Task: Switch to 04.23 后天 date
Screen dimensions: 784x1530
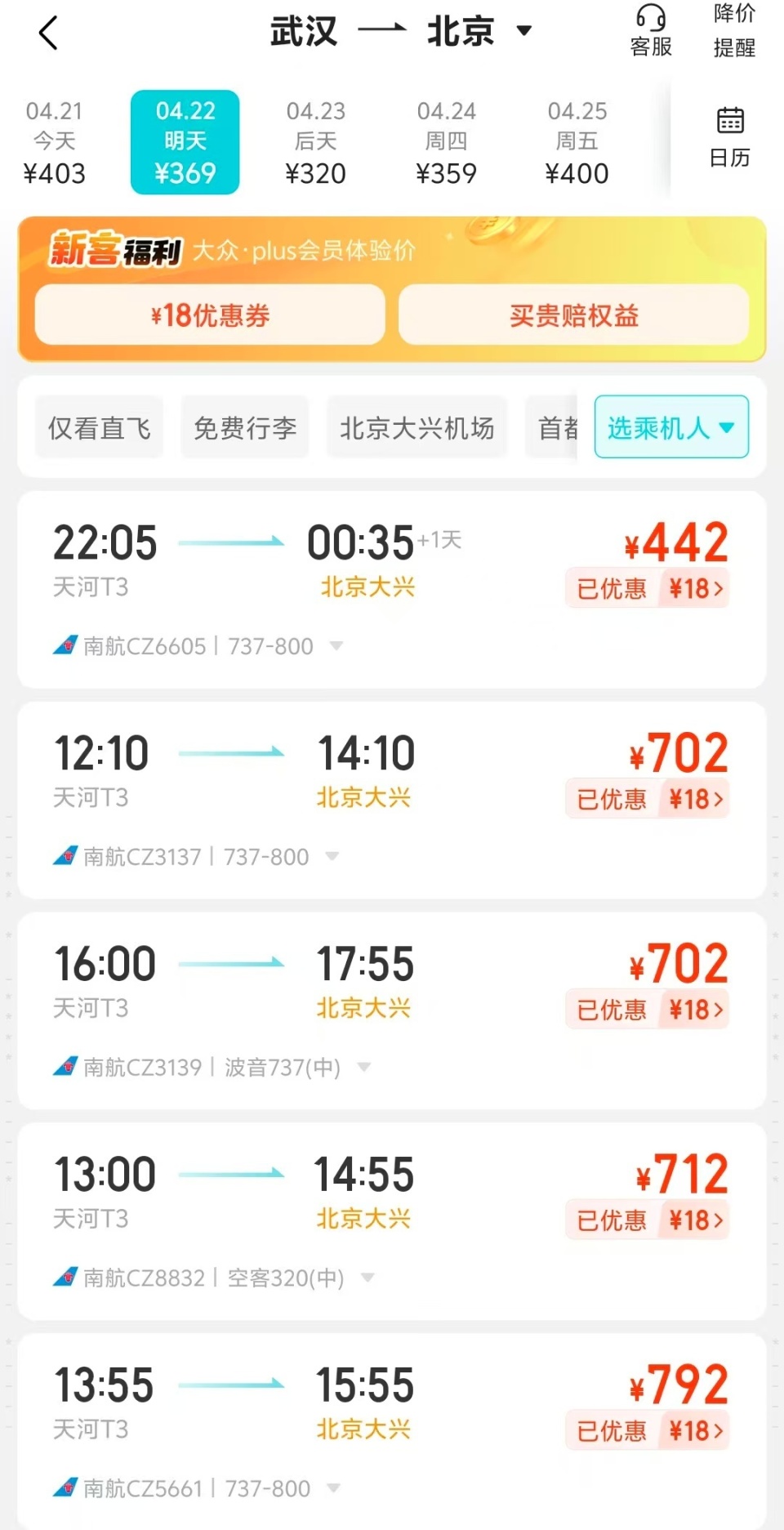Action: tap(315, 142)
